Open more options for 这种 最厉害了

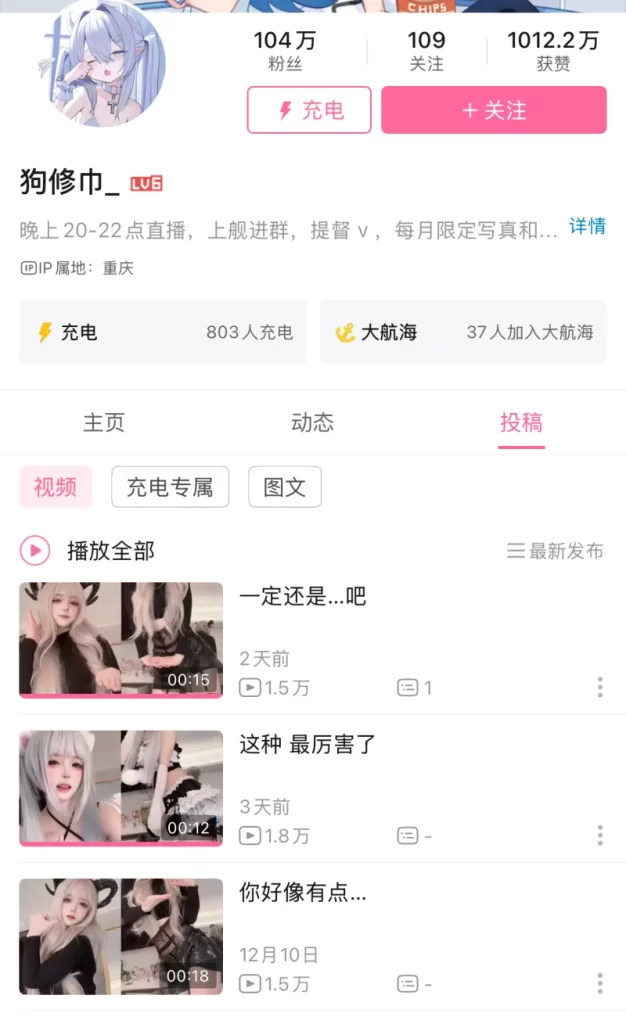600,835
